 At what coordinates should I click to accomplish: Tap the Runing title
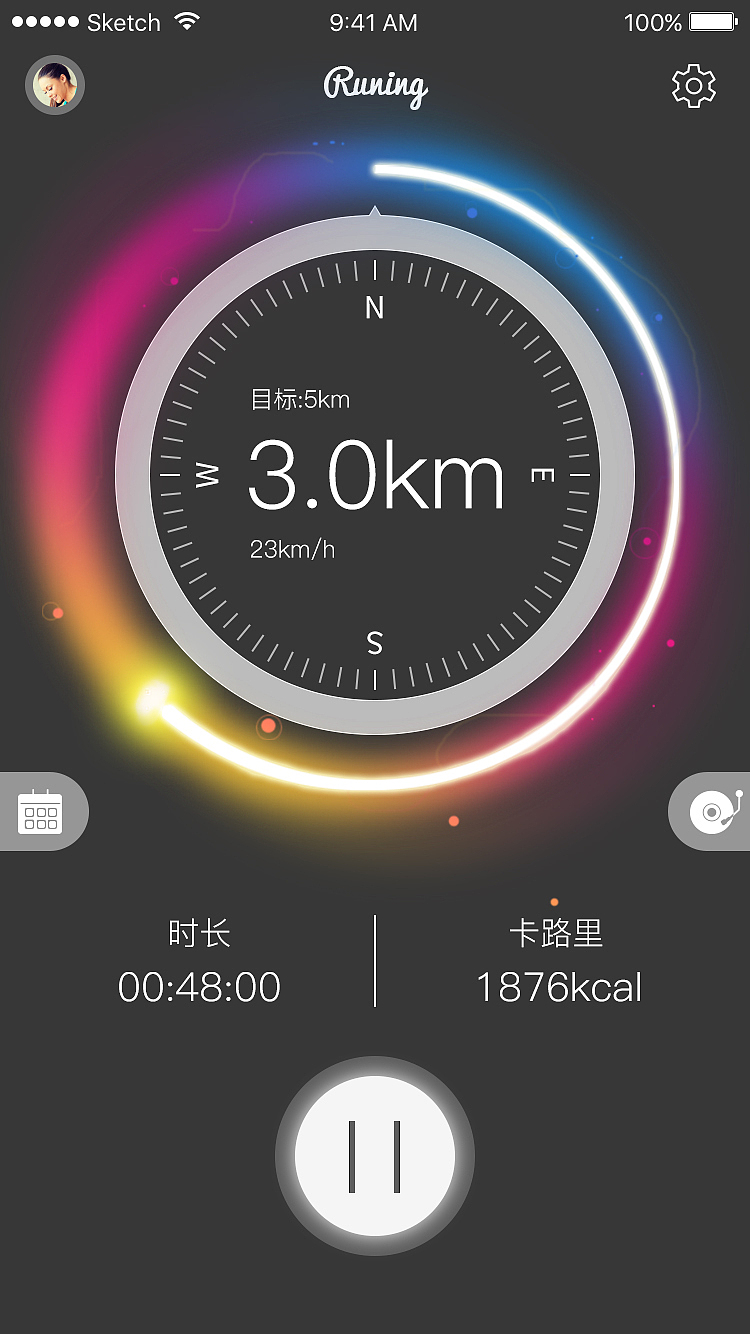(x=375, y=85)
